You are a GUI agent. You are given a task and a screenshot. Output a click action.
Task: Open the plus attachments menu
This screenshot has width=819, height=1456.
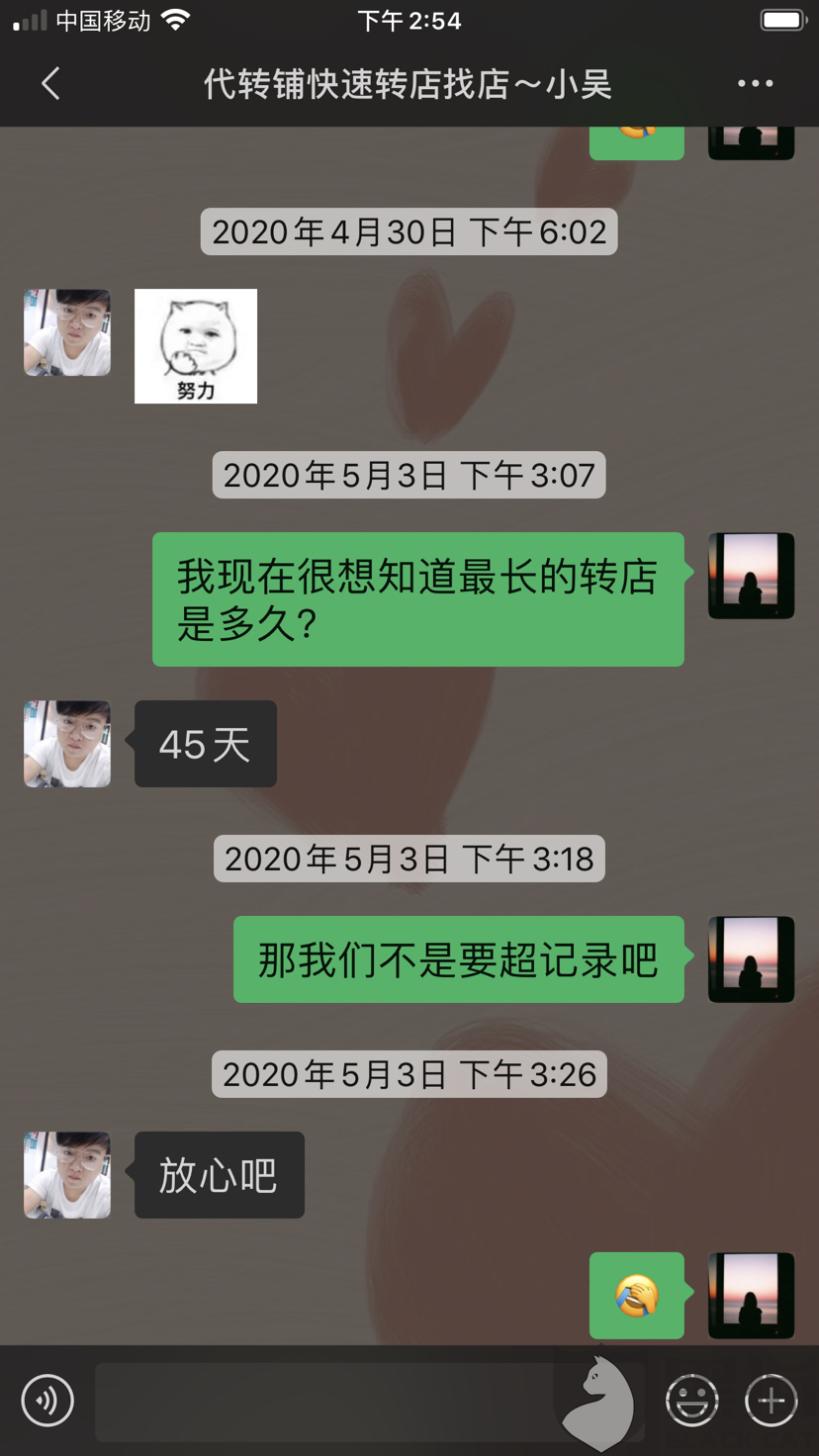coord(771,1401)
